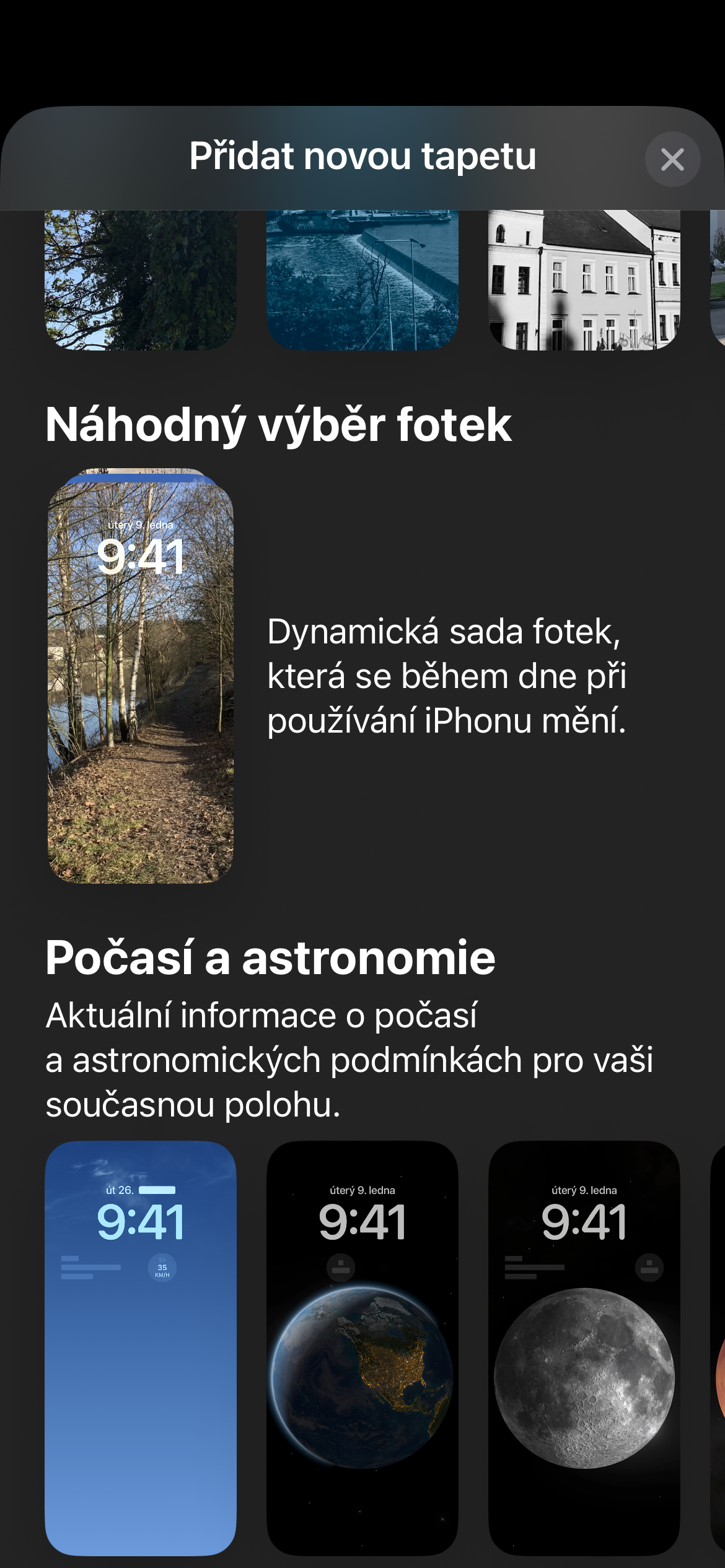Select the blue weather wallpaper
Image resolution: width=725 pixels, height=1568 pixels.
pos(141,1348)
